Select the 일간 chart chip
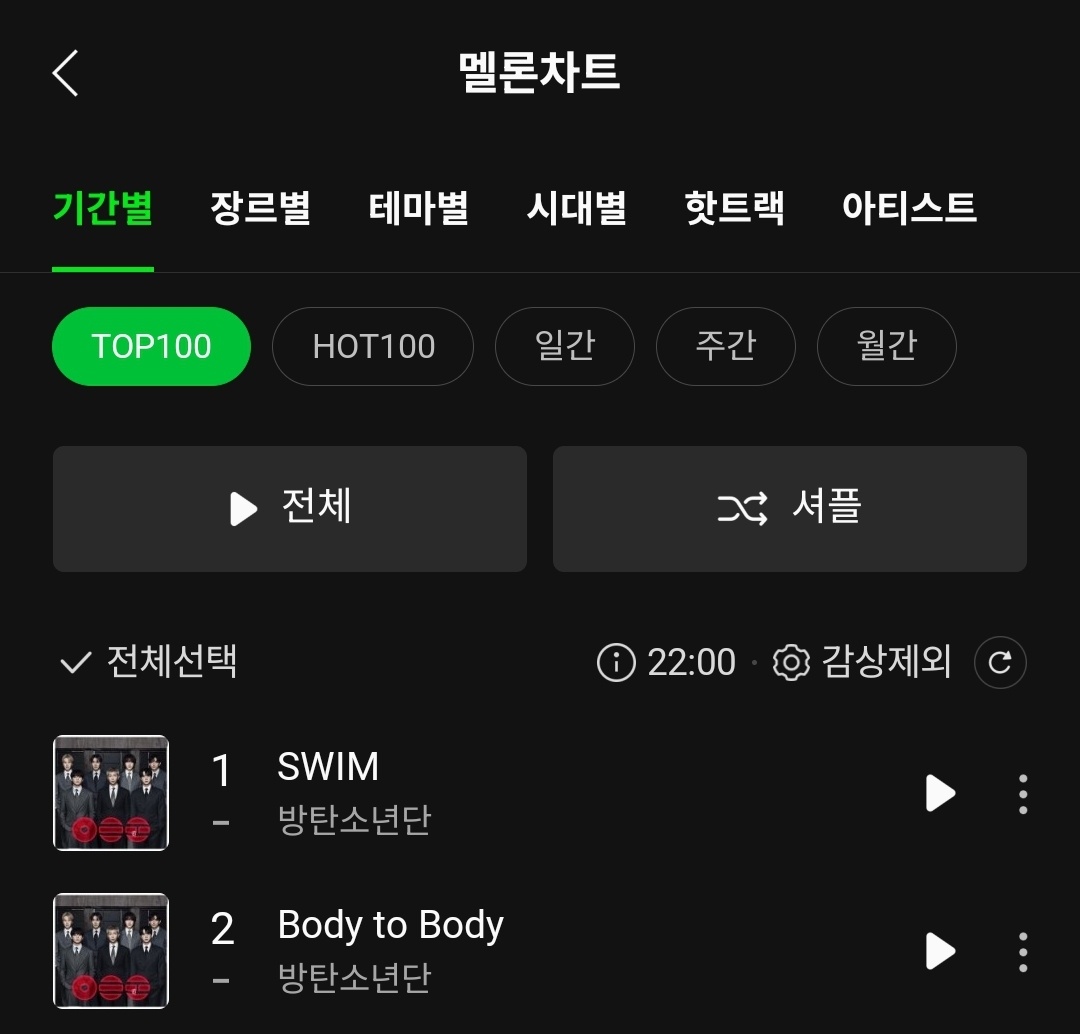This screenshot has height=1034, width=1080. pyautogui.click(x=565, y=347)
